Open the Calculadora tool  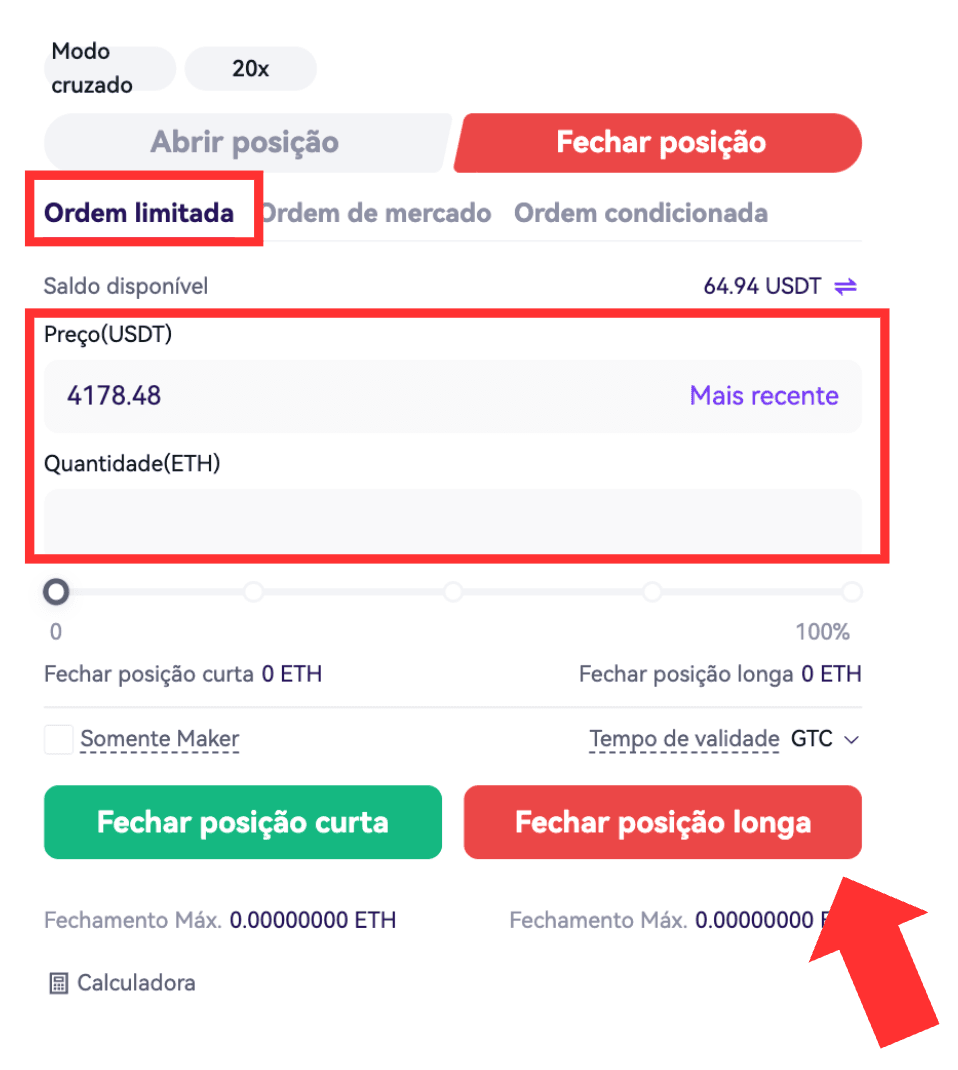[122, 983]
